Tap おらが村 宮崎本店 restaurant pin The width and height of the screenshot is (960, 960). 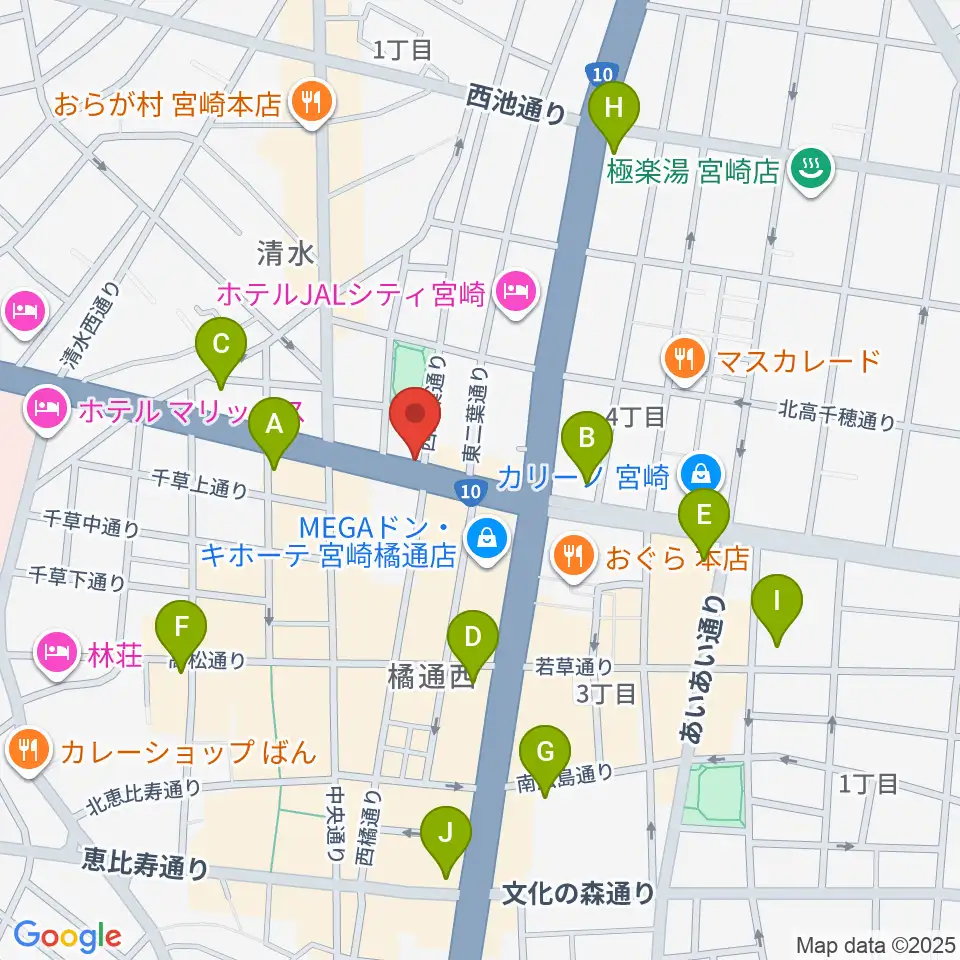pos(312,103)
